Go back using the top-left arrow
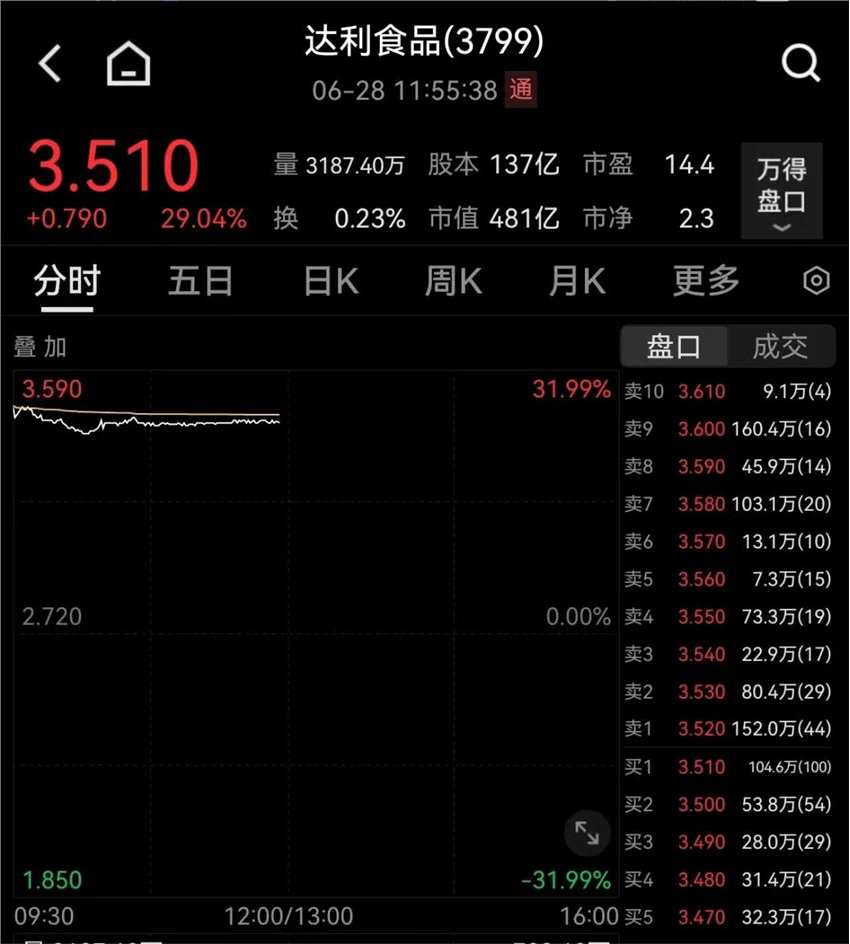 [50, 65]
